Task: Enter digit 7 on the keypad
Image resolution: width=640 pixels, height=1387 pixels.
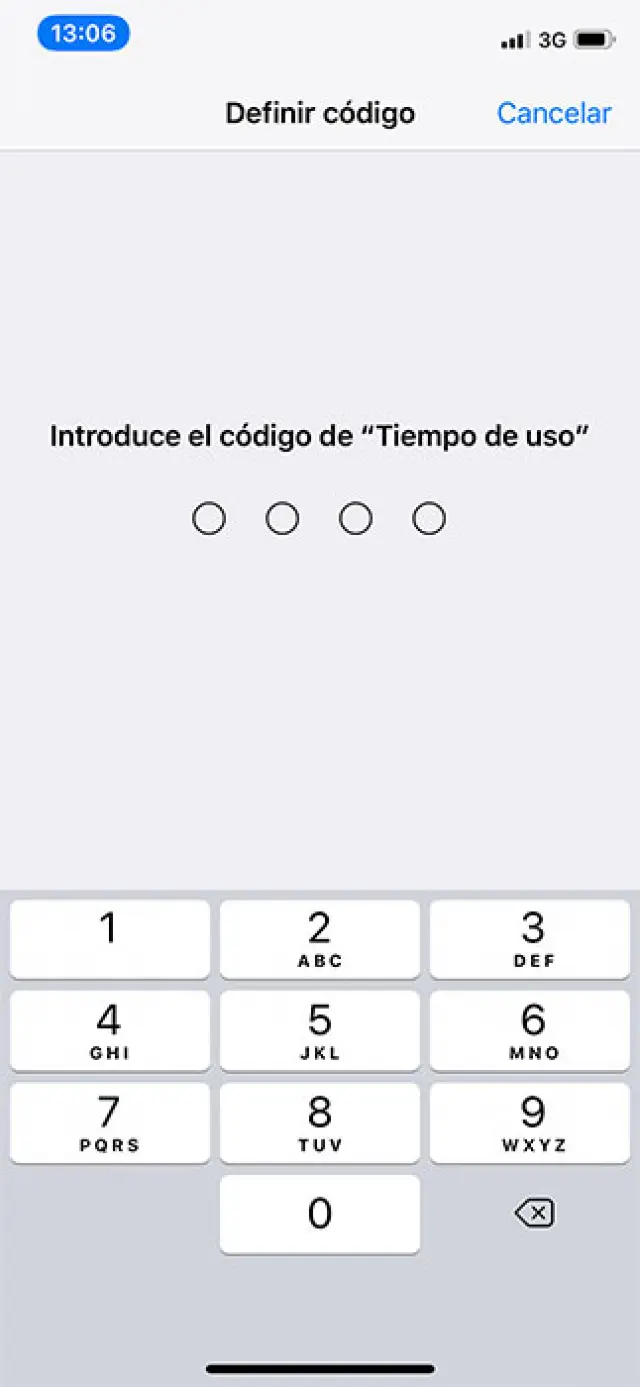Action: click(x=110, y=1123)
